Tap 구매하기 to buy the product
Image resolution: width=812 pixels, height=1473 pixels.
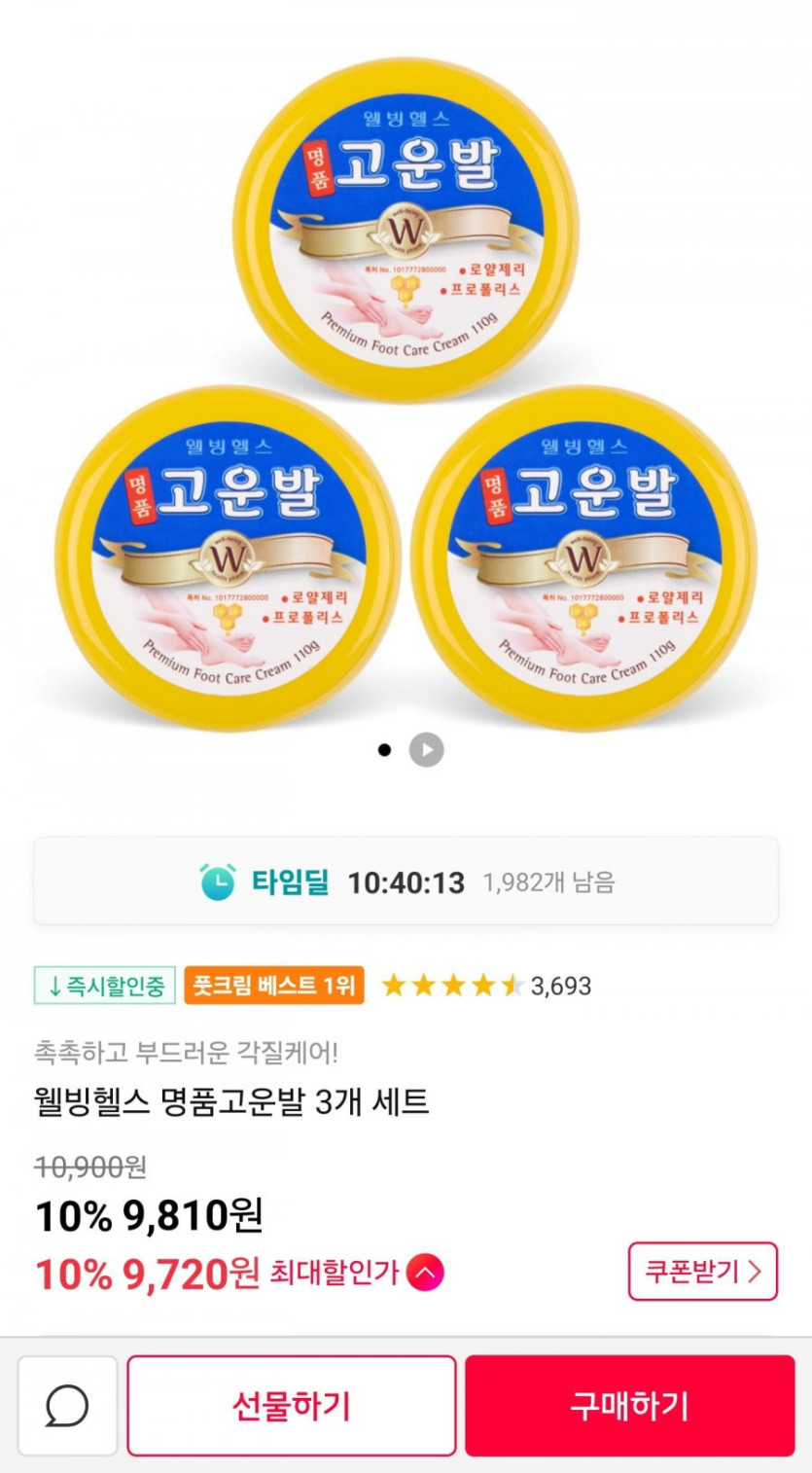click(x=629, y=1405)
